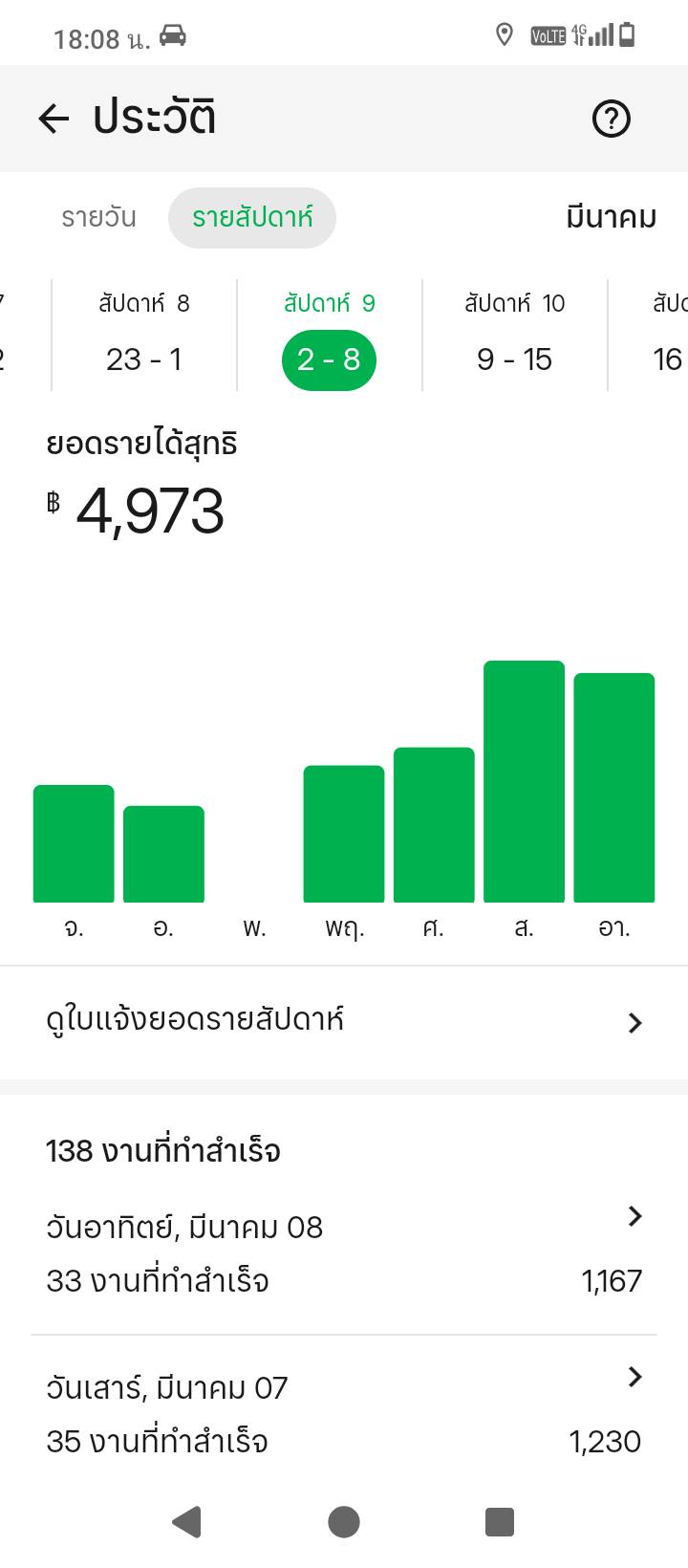
Task: Go back using the arrow beside ประวัติ
Action: pyautogui.click(x=54, y=119)
